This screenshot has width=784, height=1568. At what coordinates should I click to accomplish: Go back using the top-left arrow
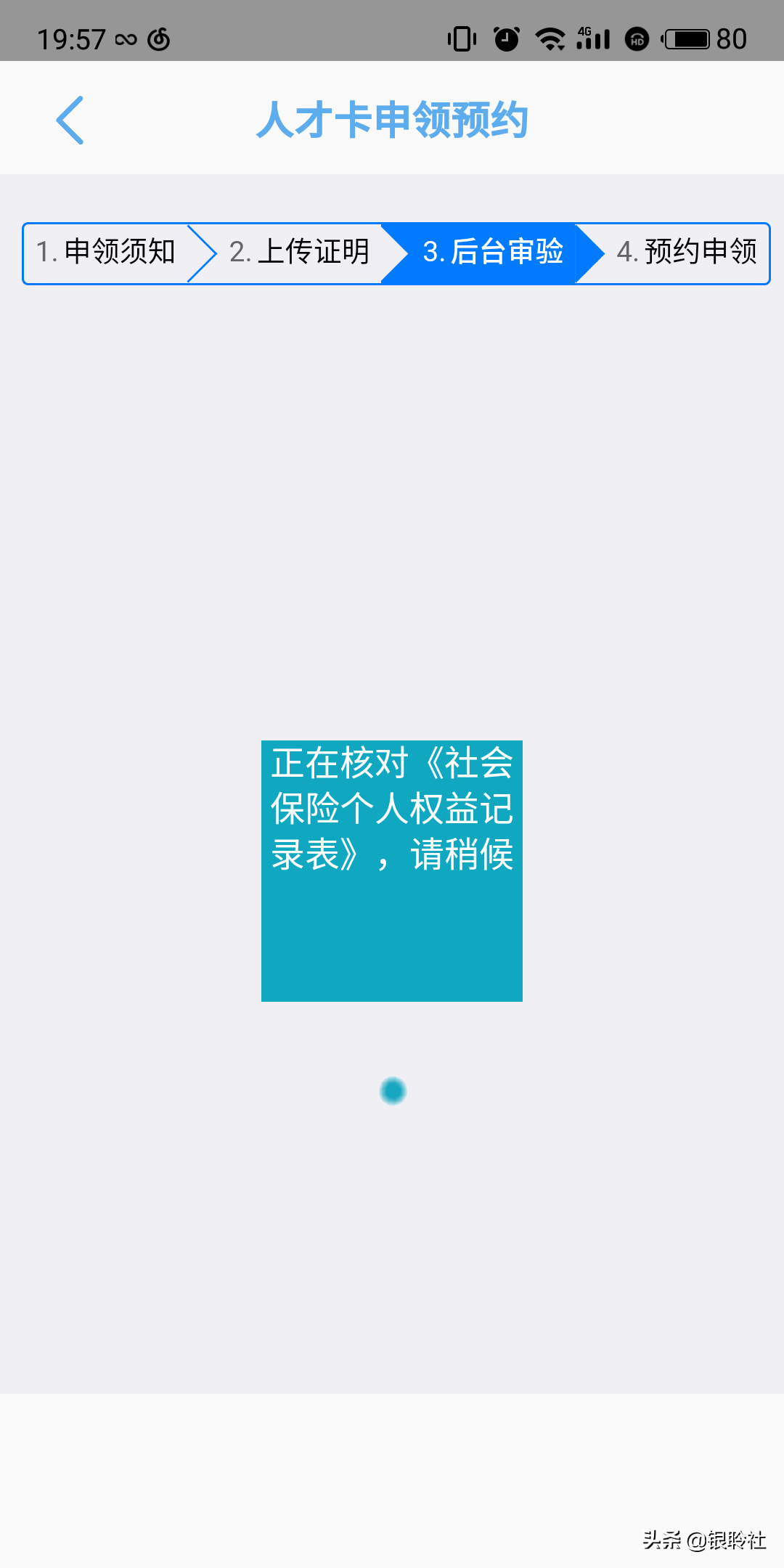pos(70,120)
